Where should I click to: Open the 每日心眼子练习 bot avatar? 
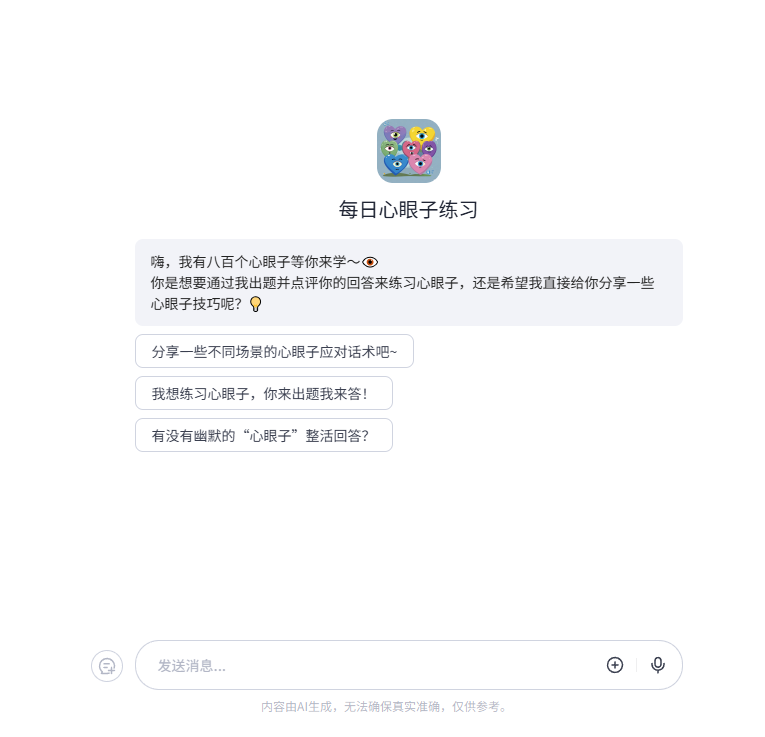tap(409, 151)
